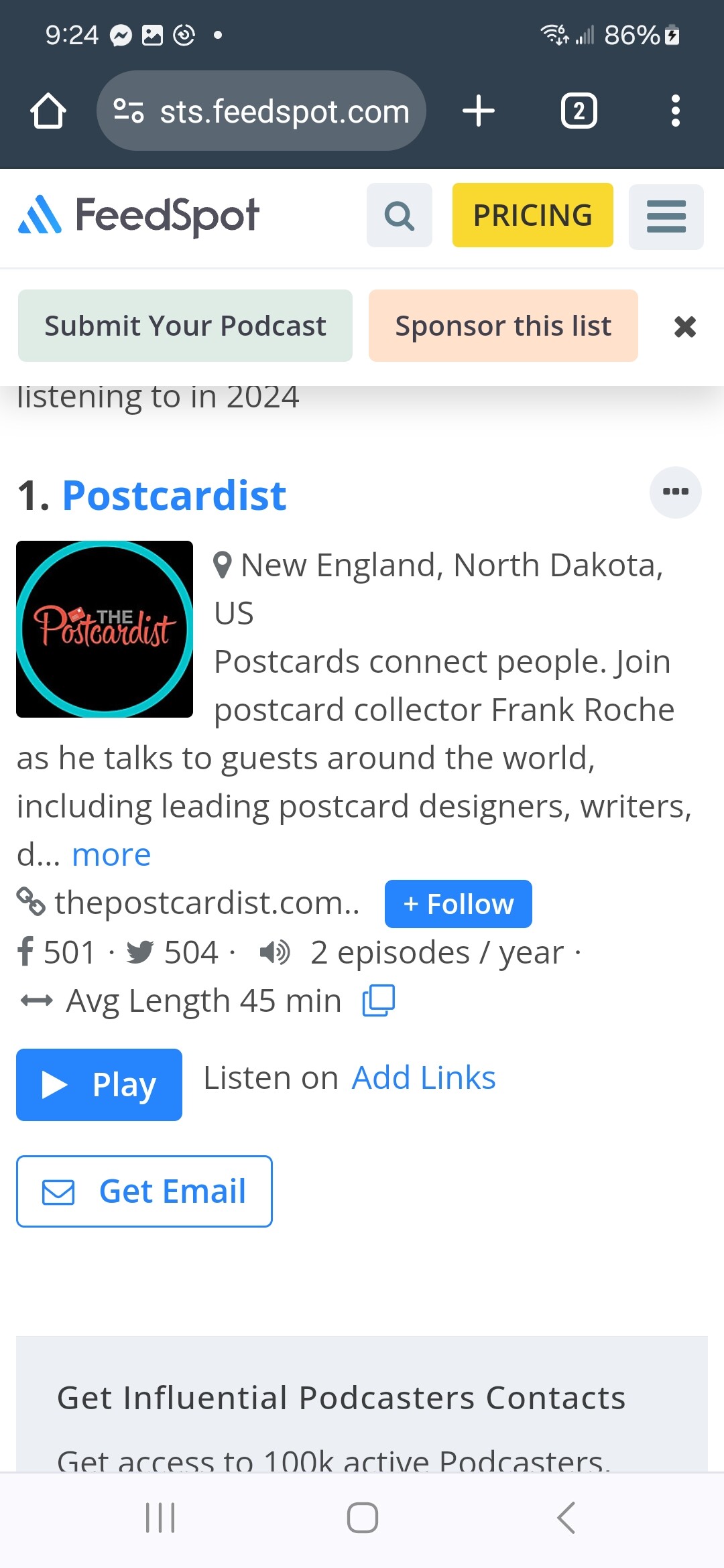Open more options for Postcardist
Image resolution: width=724 pixels, height=1568 pixels.
(x=675, y=492)
